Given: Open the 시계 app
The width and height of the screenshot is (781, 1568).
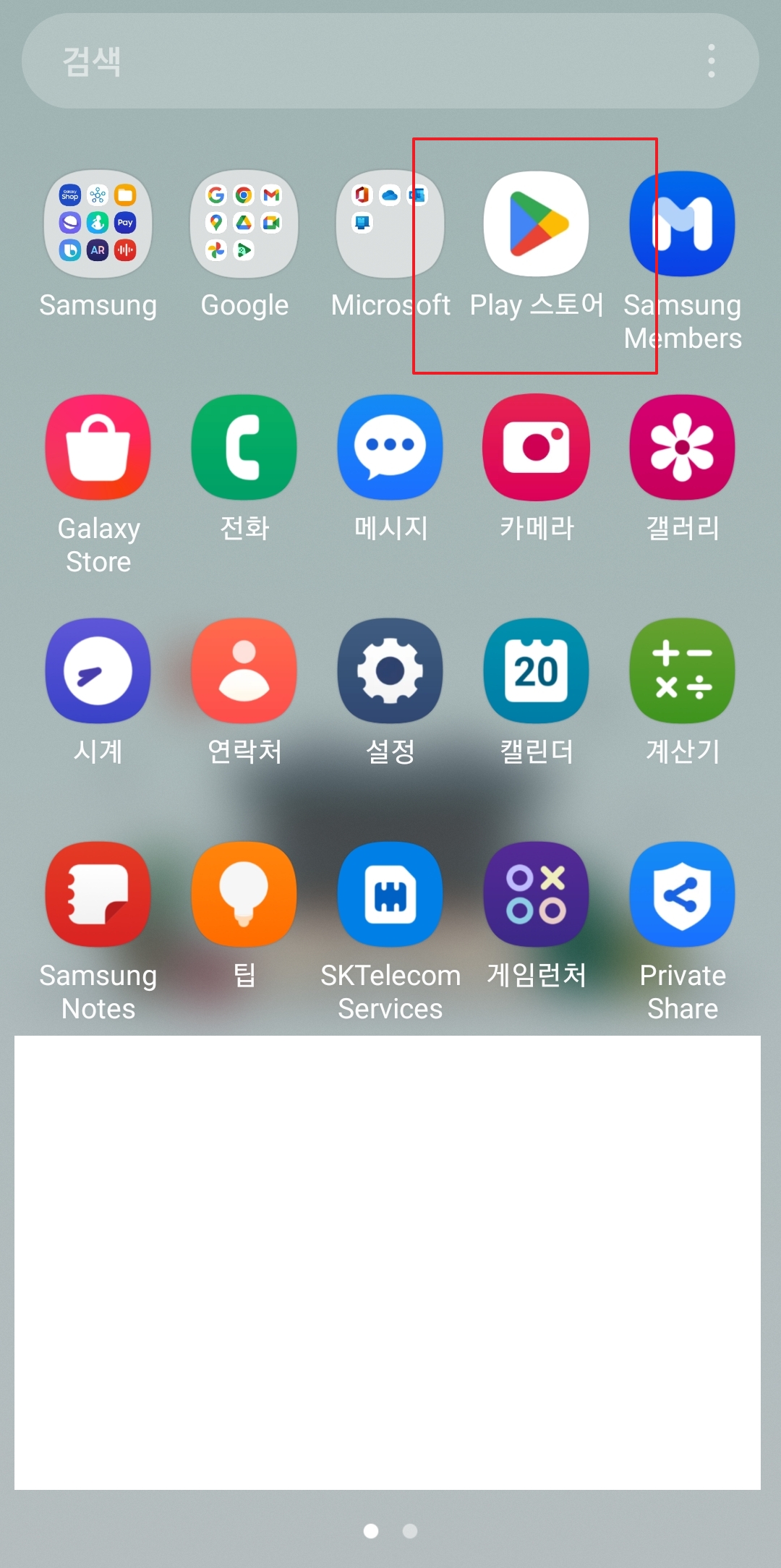Looking at the screenshot, I should (98, 671).
